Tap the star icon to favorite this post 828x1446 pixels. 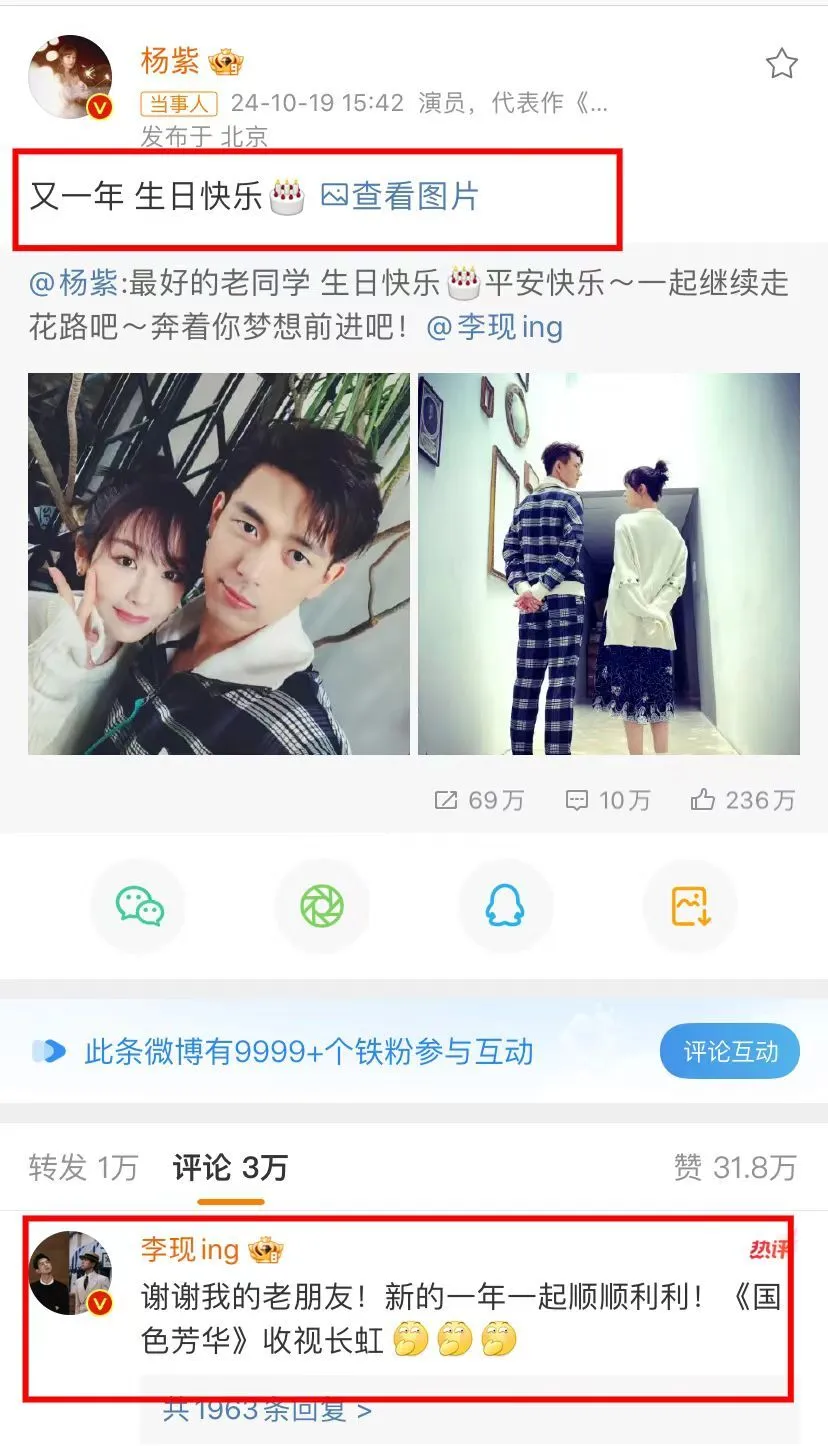(781, 64)
